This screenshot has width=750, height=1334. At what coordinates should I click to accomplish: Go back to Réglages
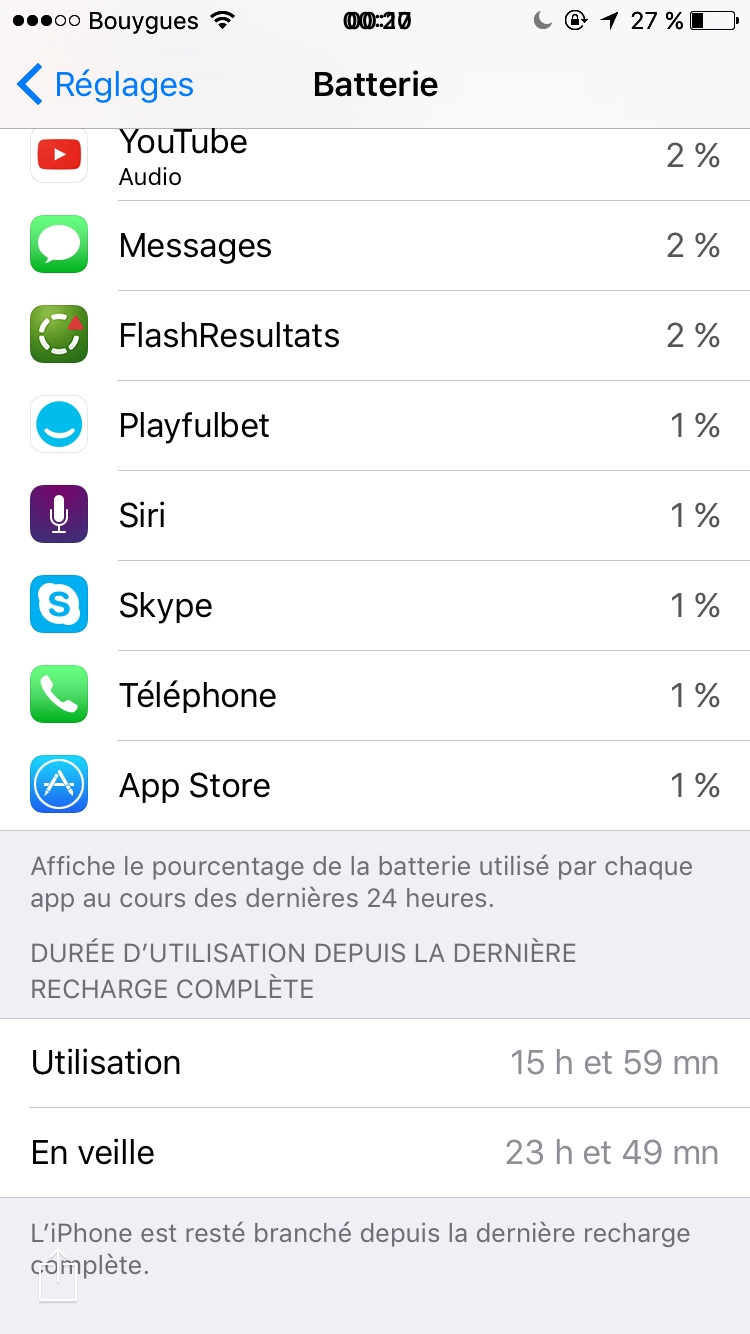(105, 85)
